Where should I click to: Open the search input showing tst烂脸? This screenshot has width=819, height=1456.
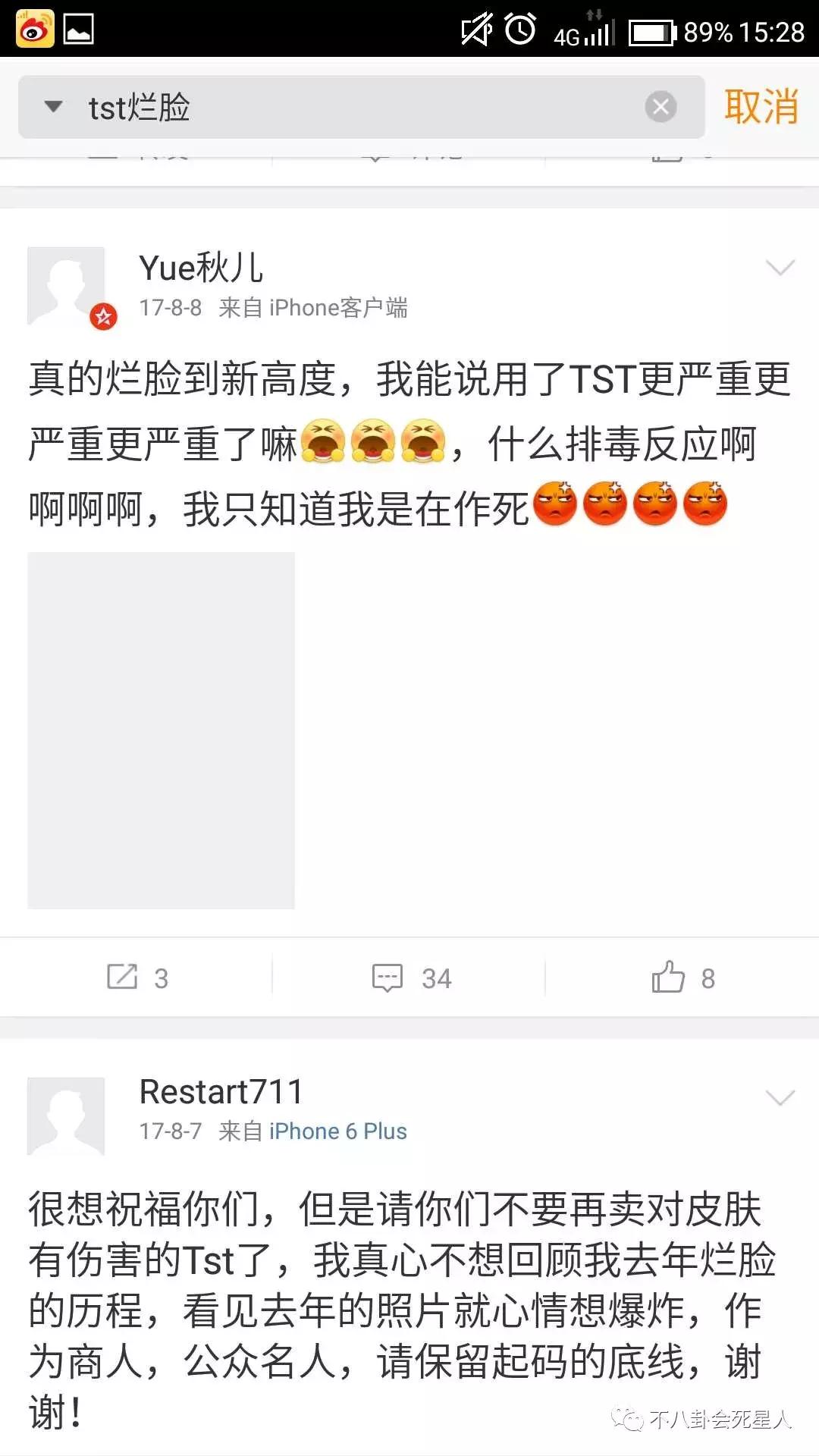pyautogui.click(x=303, y=108)
